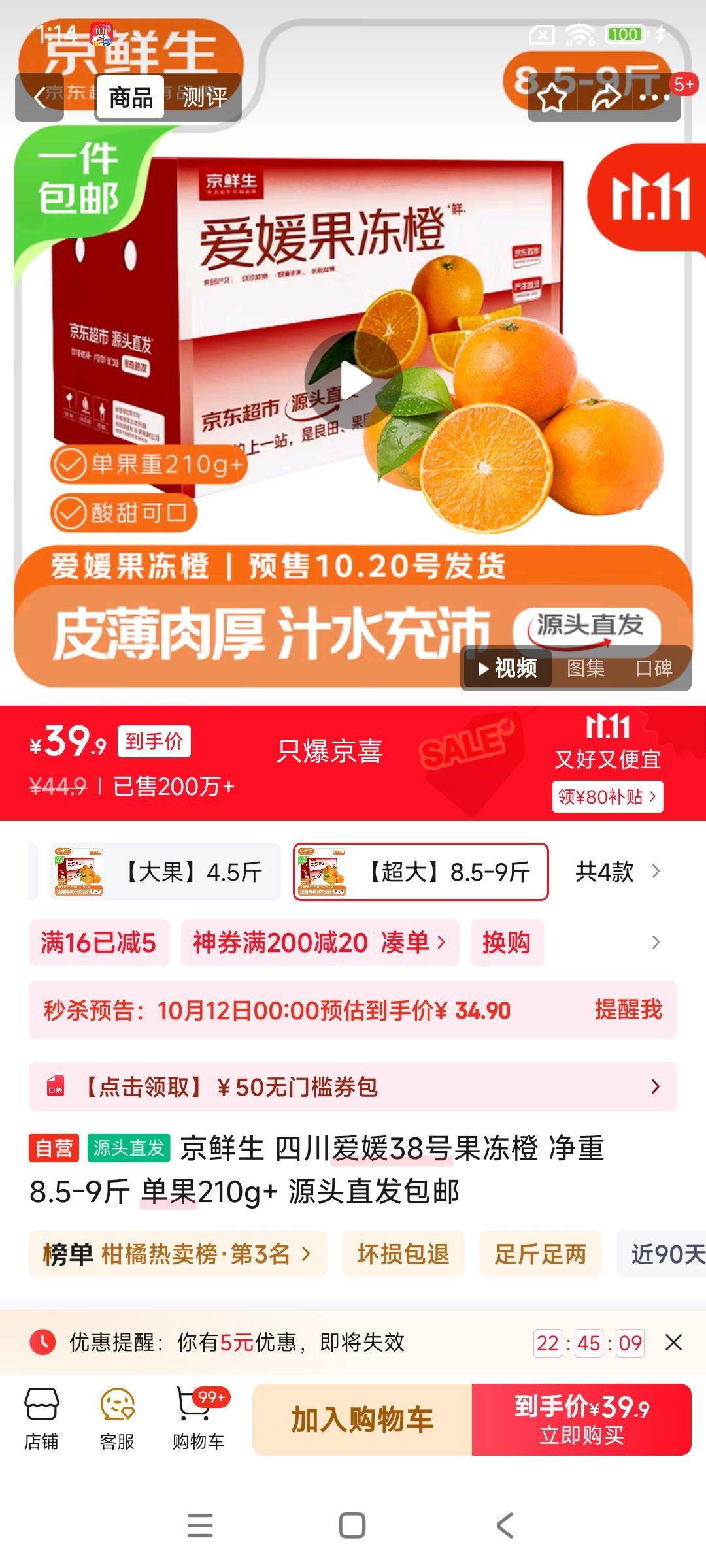Tap 提醒我 for the seckill reminder

(x=630, y=1008)
